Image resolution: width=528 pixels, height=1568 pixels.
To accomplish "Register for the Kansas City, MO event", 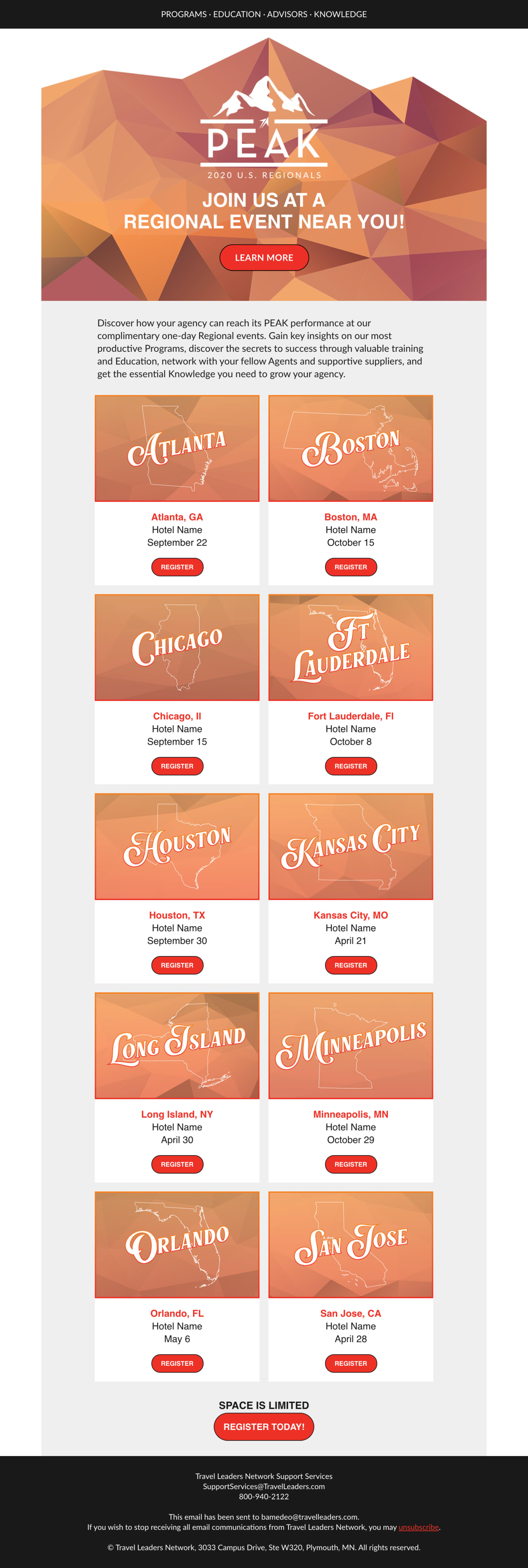I will pyautogui.click(x=350, y=965).
